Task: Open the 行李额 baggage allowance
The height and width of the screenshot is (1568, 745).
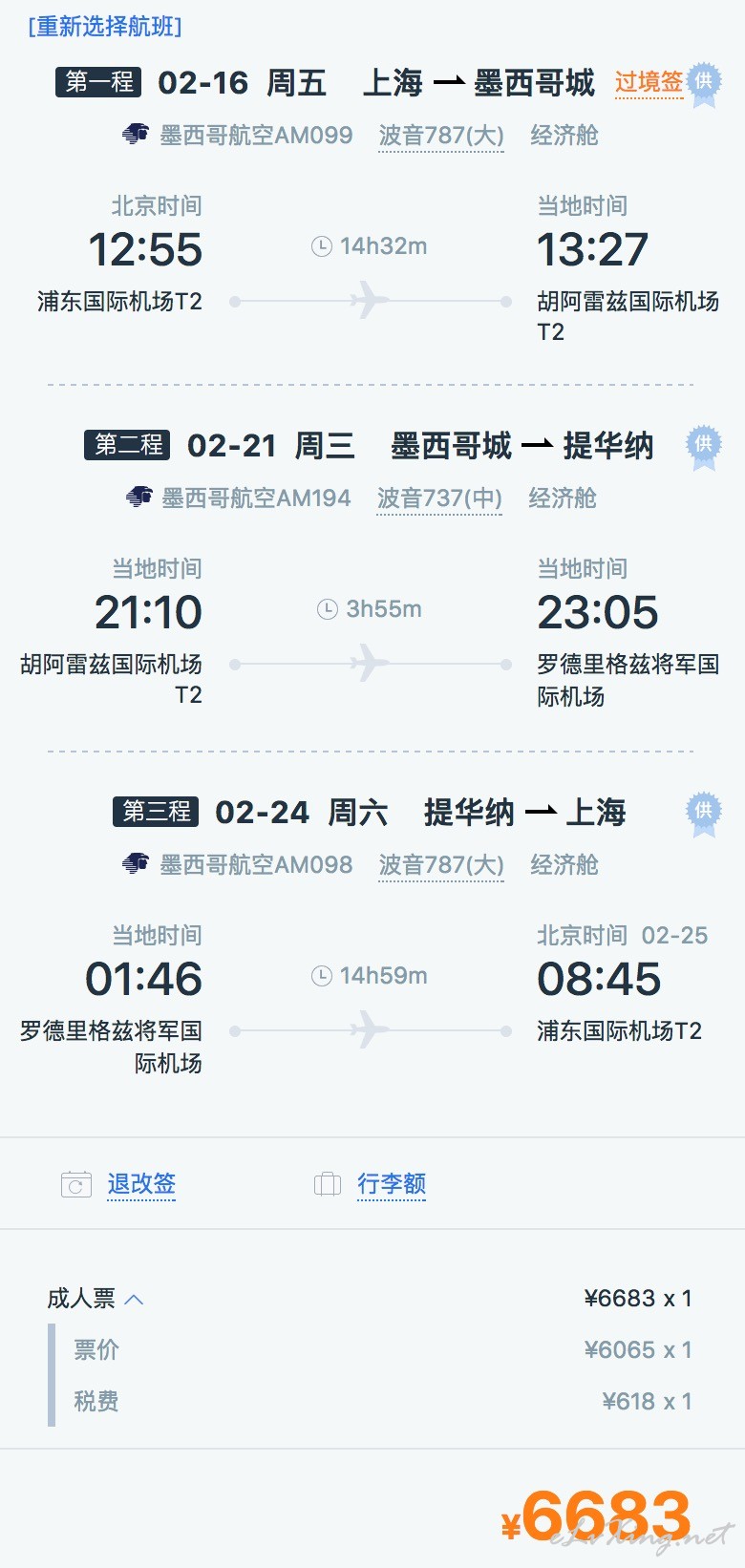Action: pyautogui.click(x=392, y=1184)
